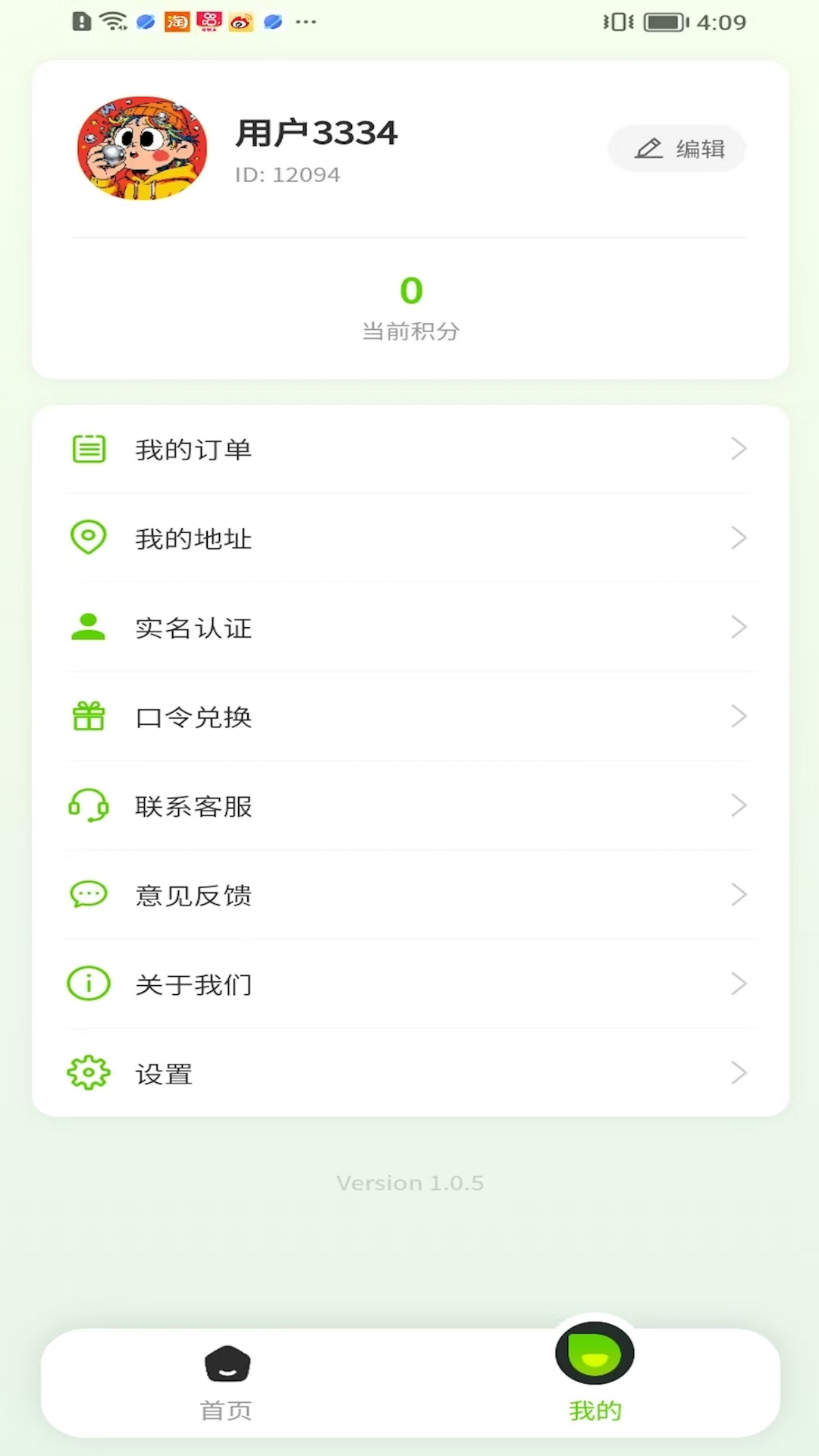Viewport: 819px width, 1456px height.
Task: Expand 我的订单 via its right chevron
Action: [x=739, y=448]
